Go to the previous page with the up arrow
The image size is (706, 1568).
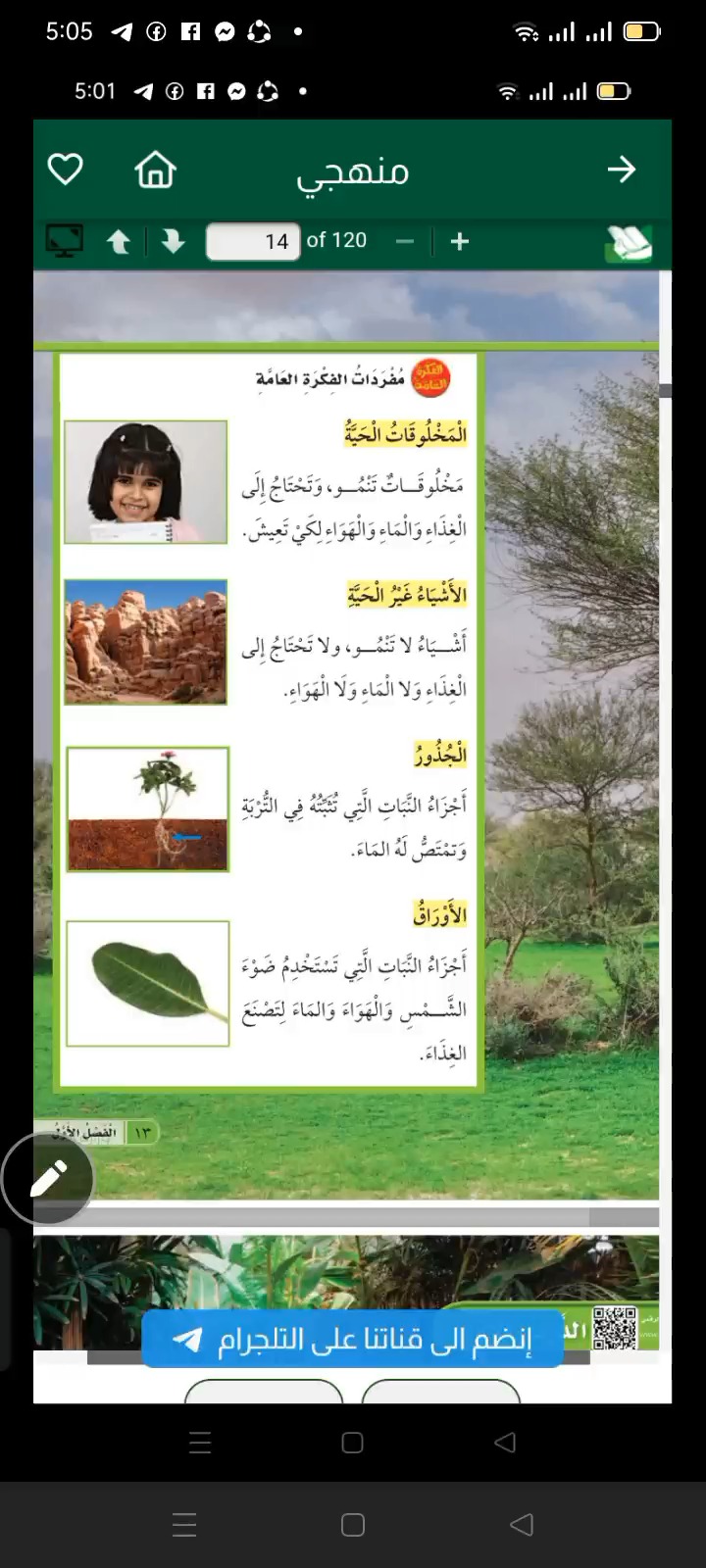pyautogui.click(x=119, y=241)
